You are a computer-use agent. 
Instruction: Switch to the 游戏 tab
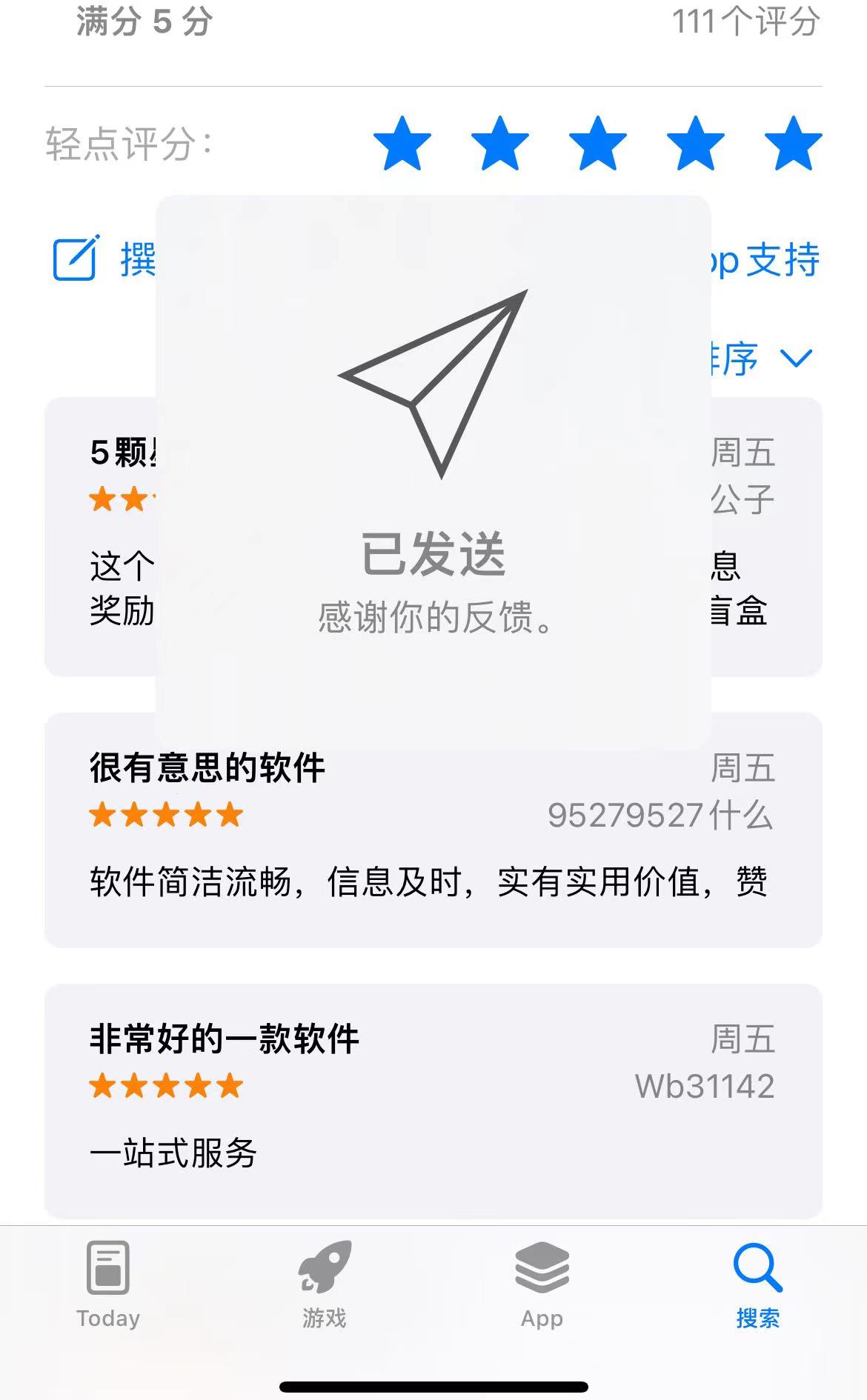click(x=325, y=1285)
